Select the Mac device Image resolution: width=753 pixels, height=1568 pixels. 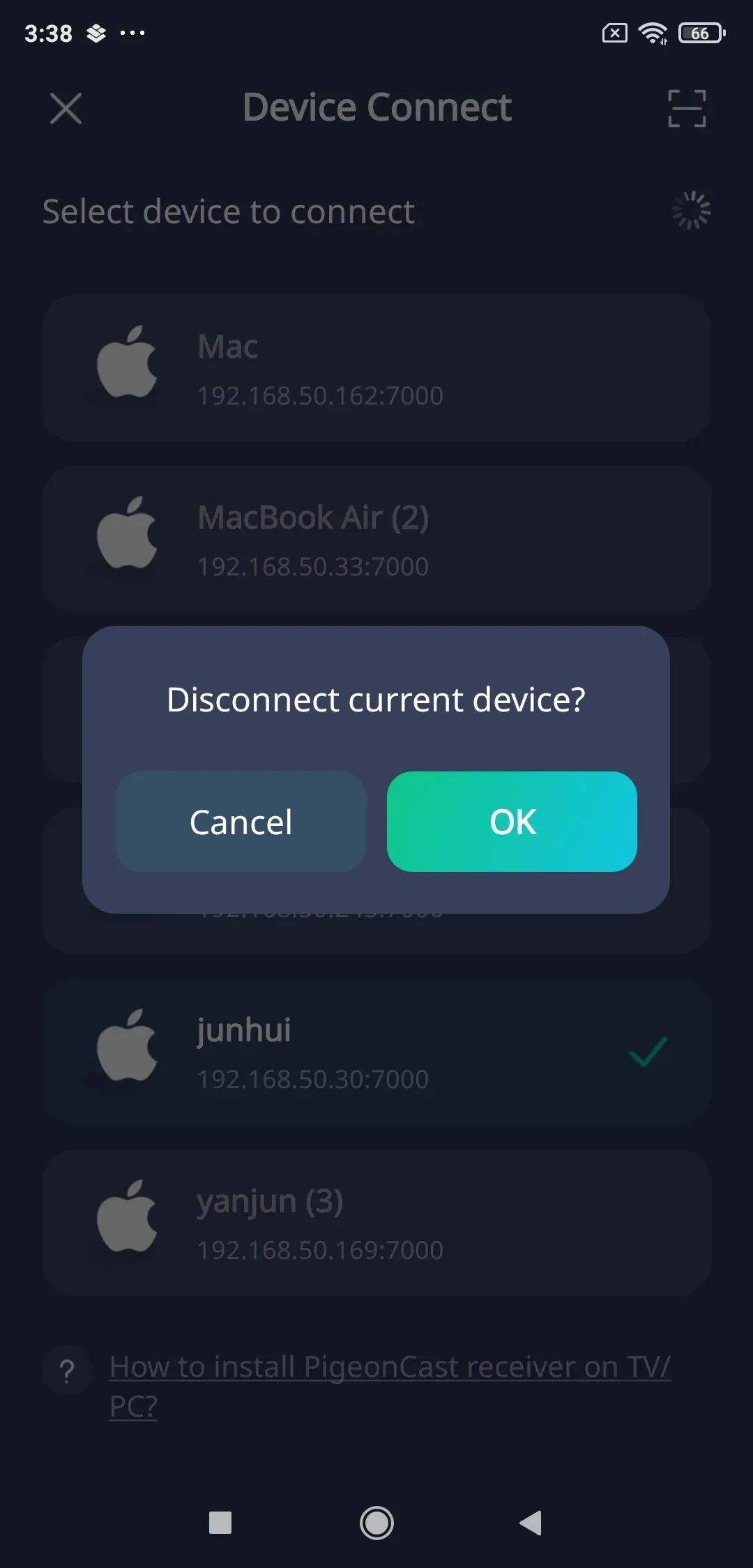pyautogui.click(x=376, y=368)
